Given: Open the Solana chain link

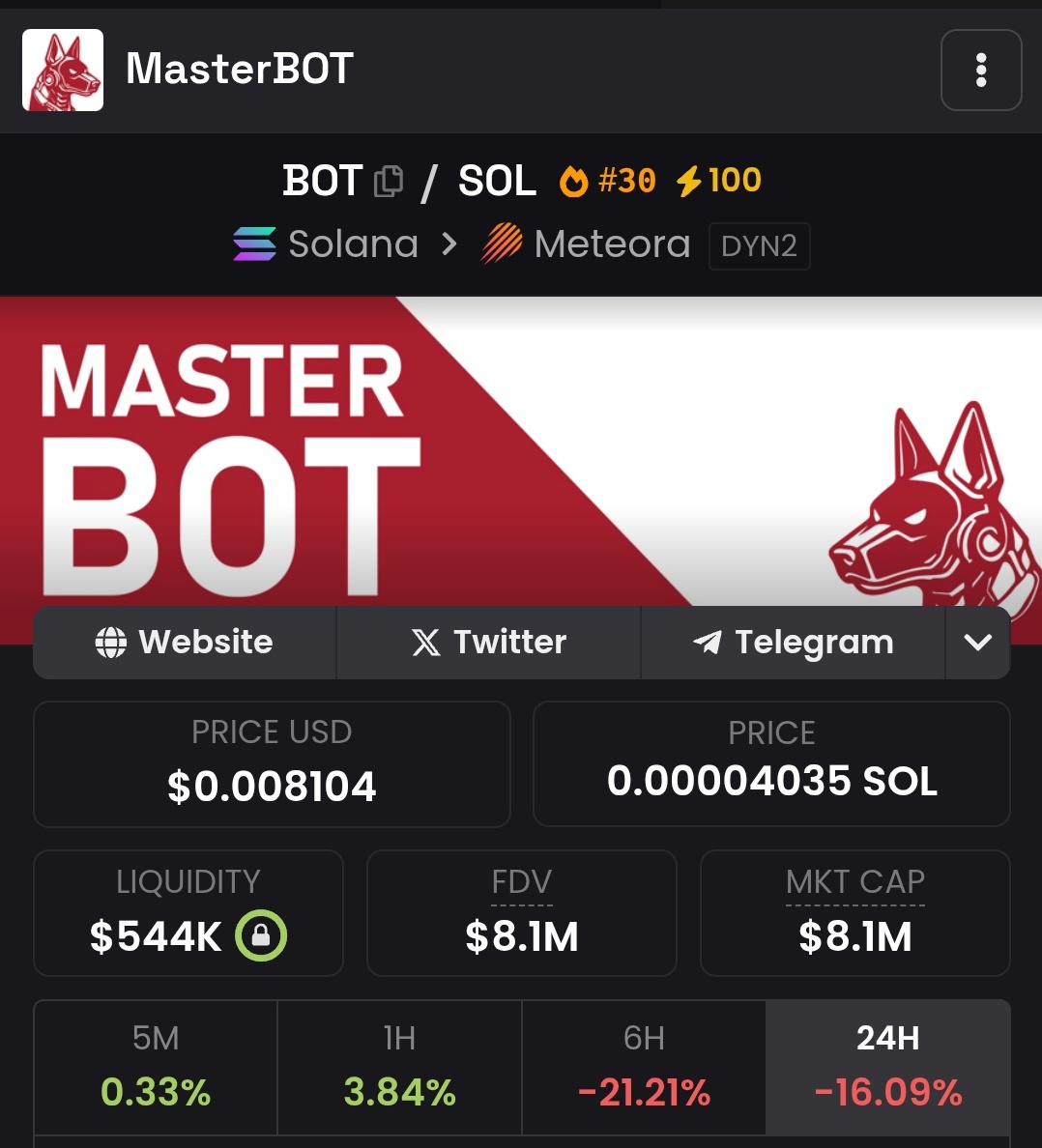Looking at the screenshot, I should click(326, 244).
